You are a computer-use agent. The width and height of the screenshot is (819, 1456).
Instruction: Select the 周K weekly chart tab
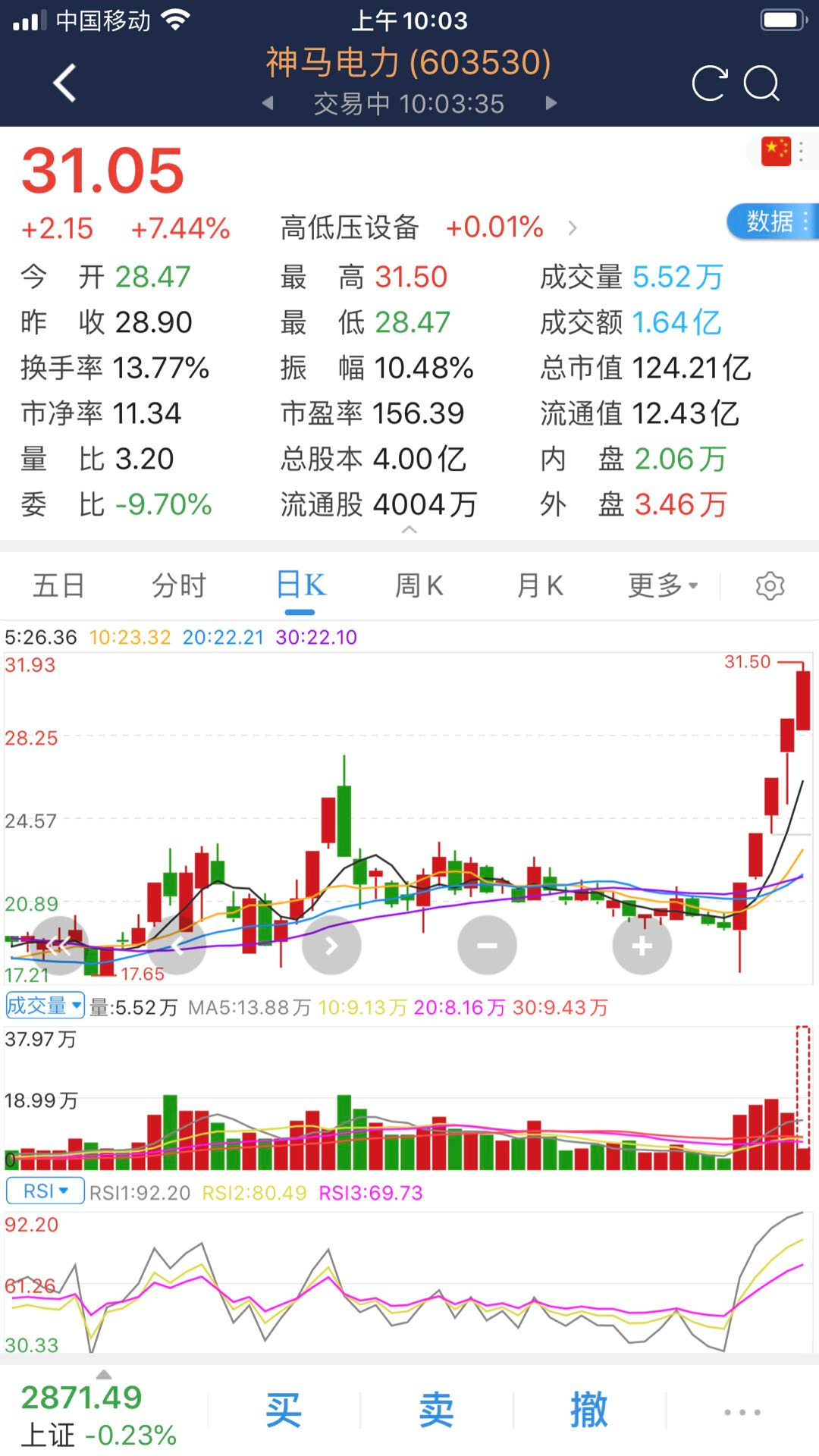(x=419, y=585)
